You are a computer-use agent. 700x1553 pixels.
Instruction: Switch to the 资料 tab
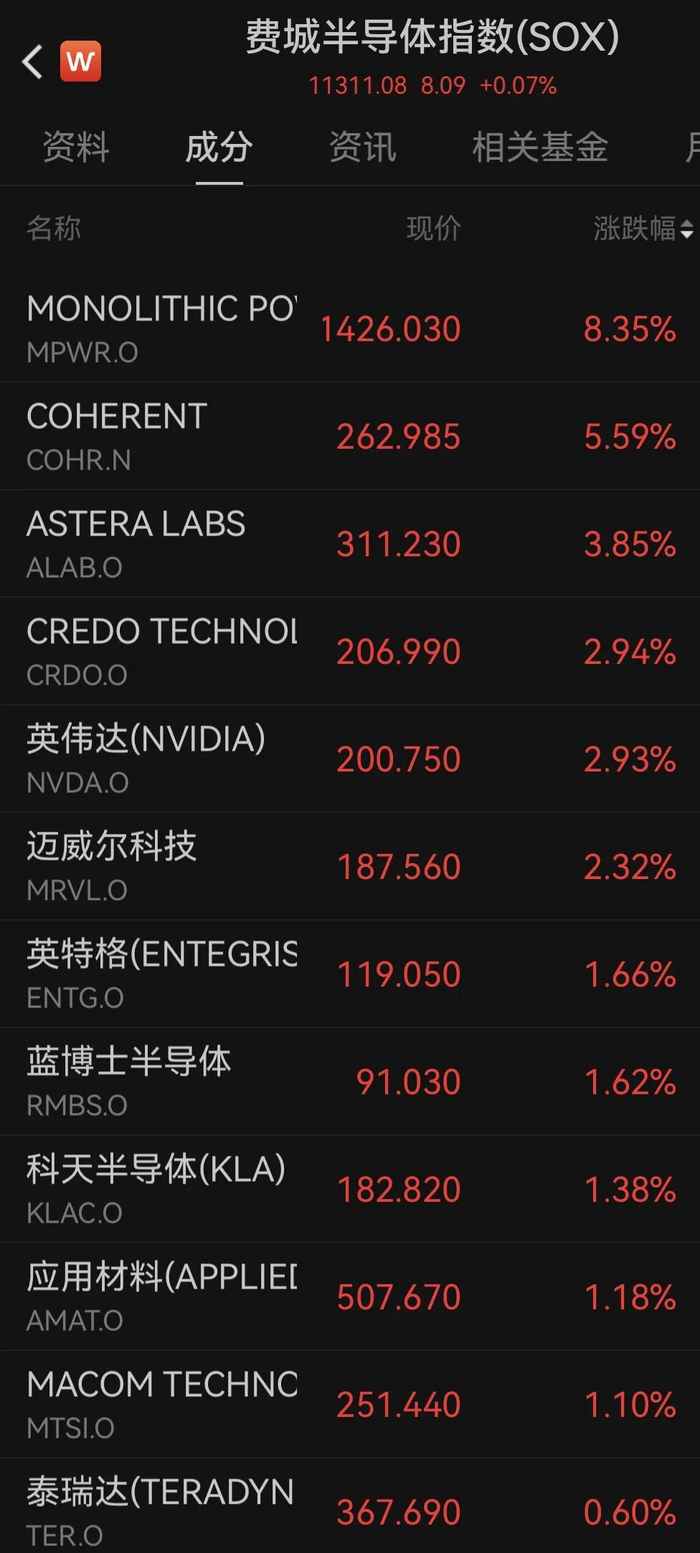click(76, 148)
